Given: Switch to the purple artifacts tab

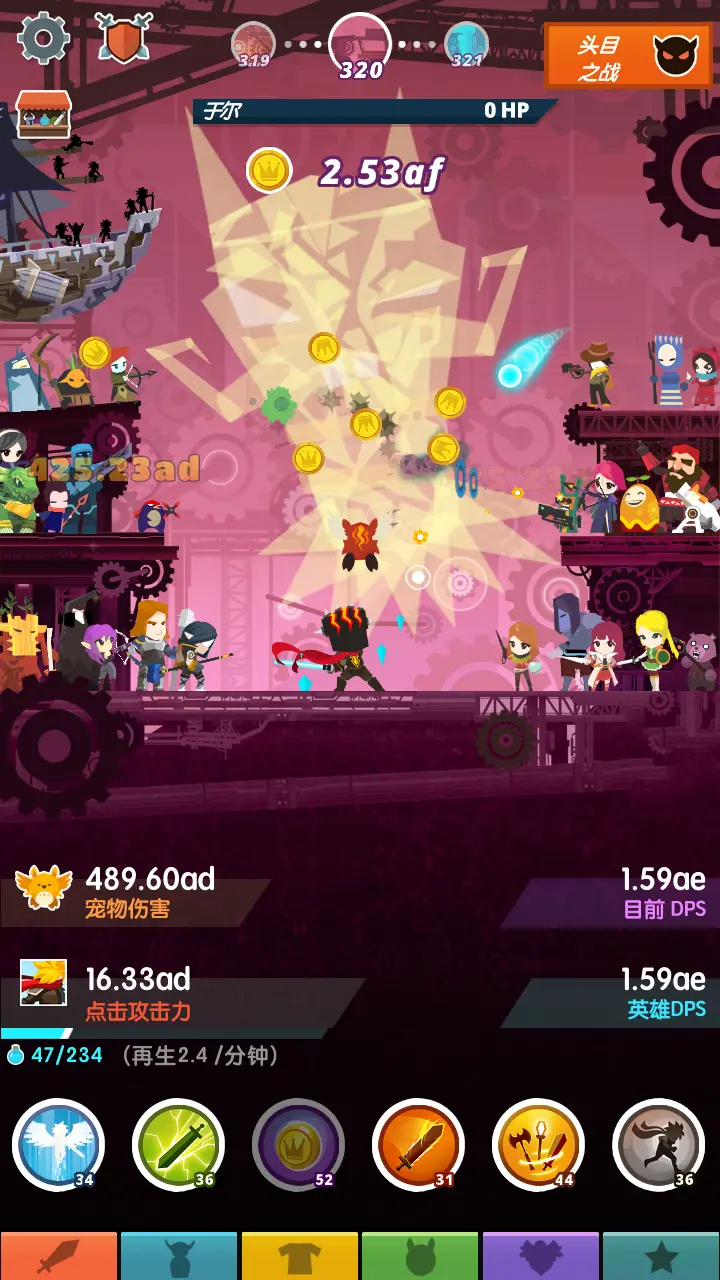Looking at the screenshot, I should pos(540,1257).
